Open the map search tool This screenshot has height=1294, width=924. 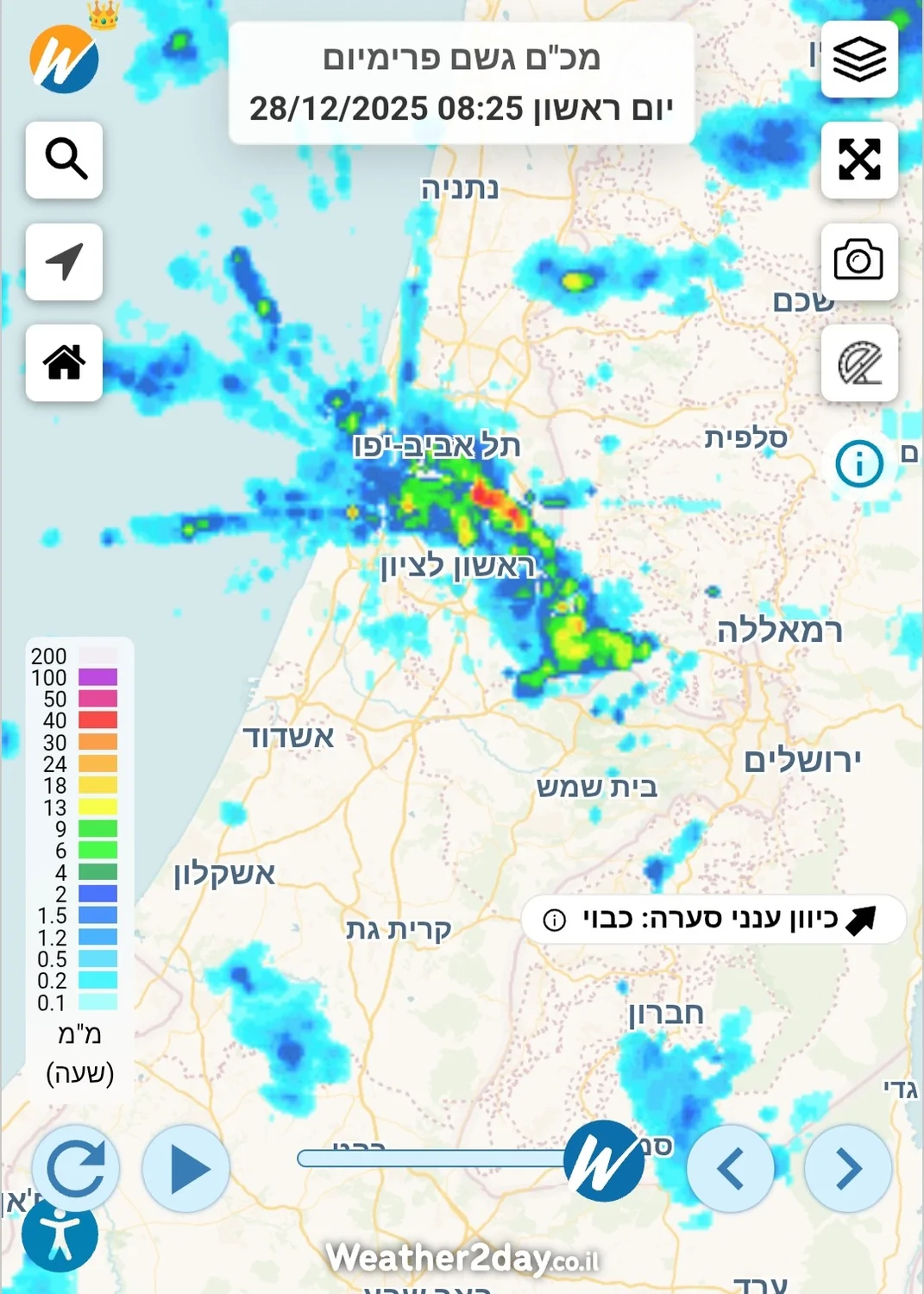coord(65,160)
